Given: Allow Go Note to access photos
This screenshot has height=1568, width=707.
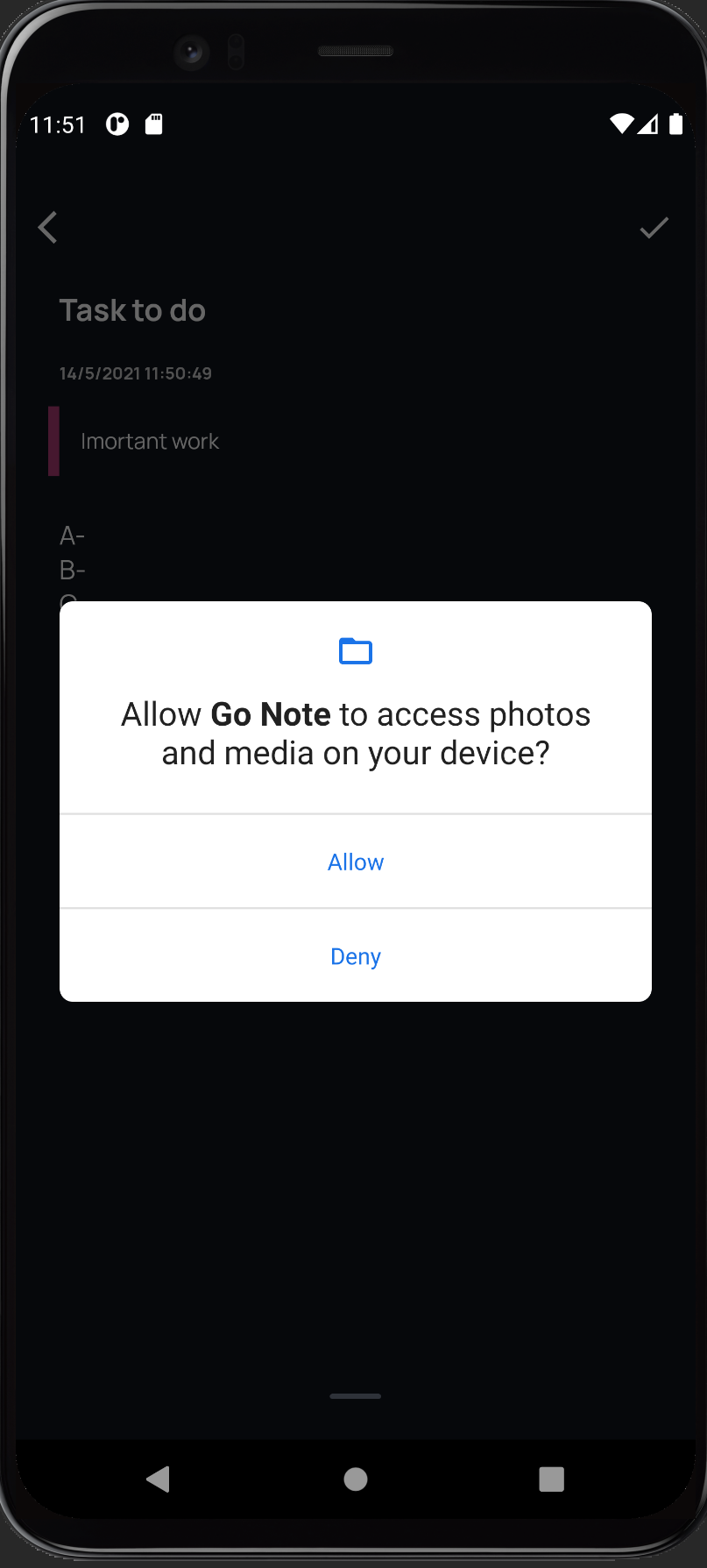Looking at the screenshot, I should pyautogui.click(x=355, y=862).
